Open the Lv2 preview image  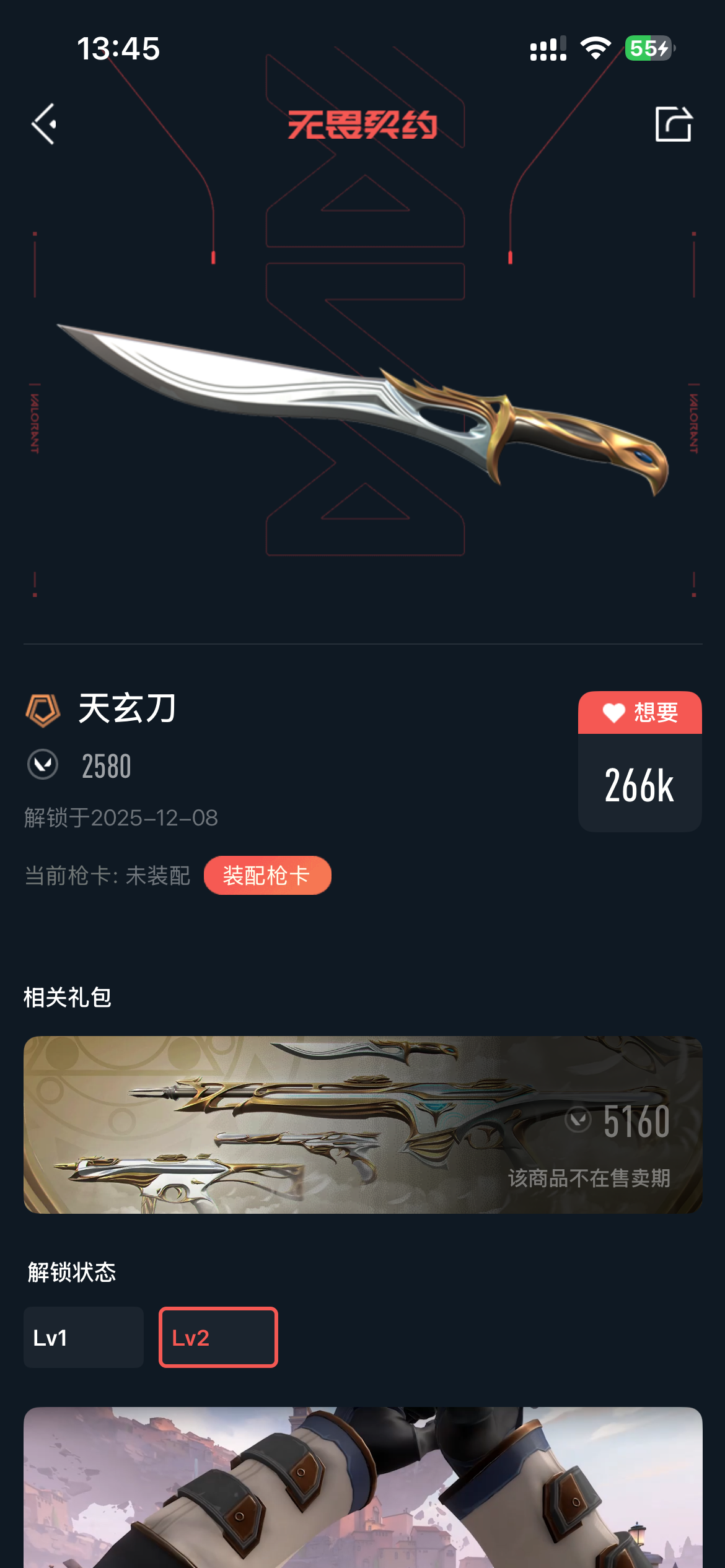tap(362, 1486)
